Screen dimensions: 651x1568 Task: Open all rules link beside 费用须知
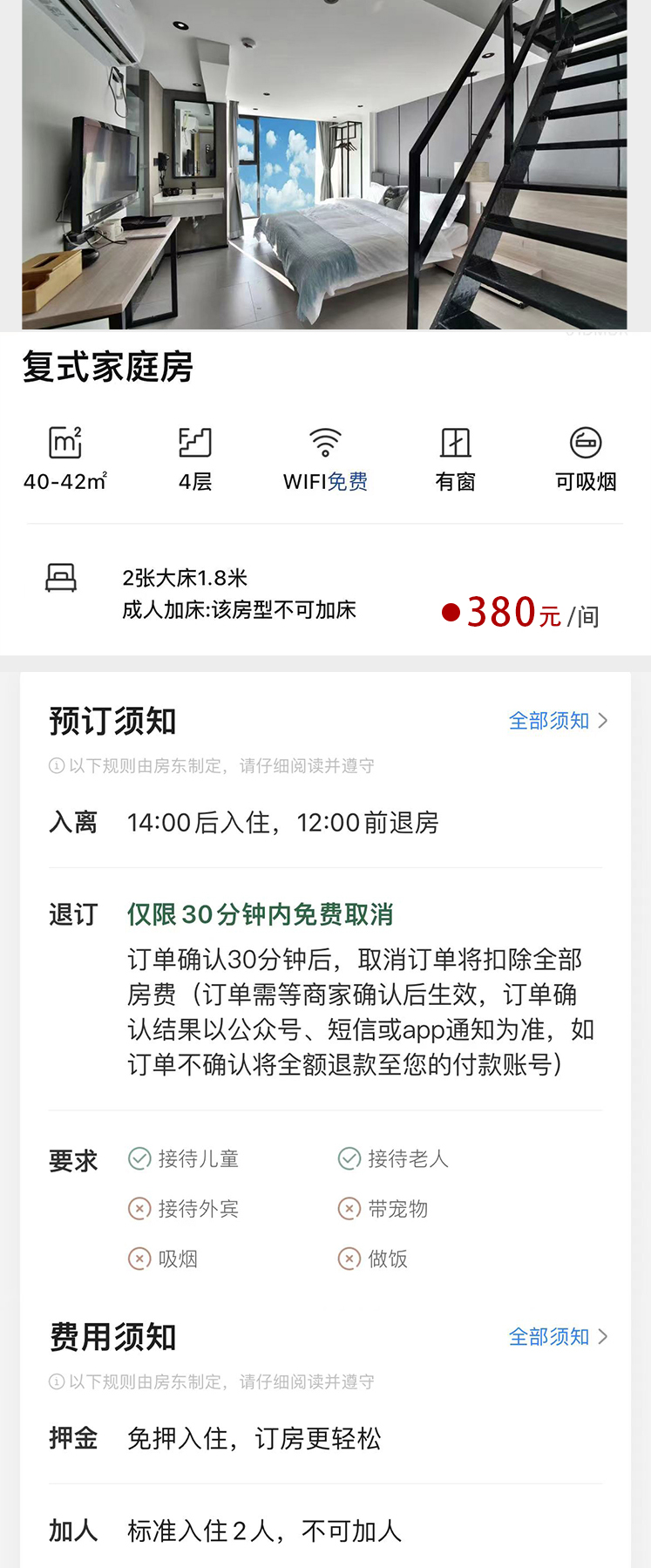click(558, 1336)
